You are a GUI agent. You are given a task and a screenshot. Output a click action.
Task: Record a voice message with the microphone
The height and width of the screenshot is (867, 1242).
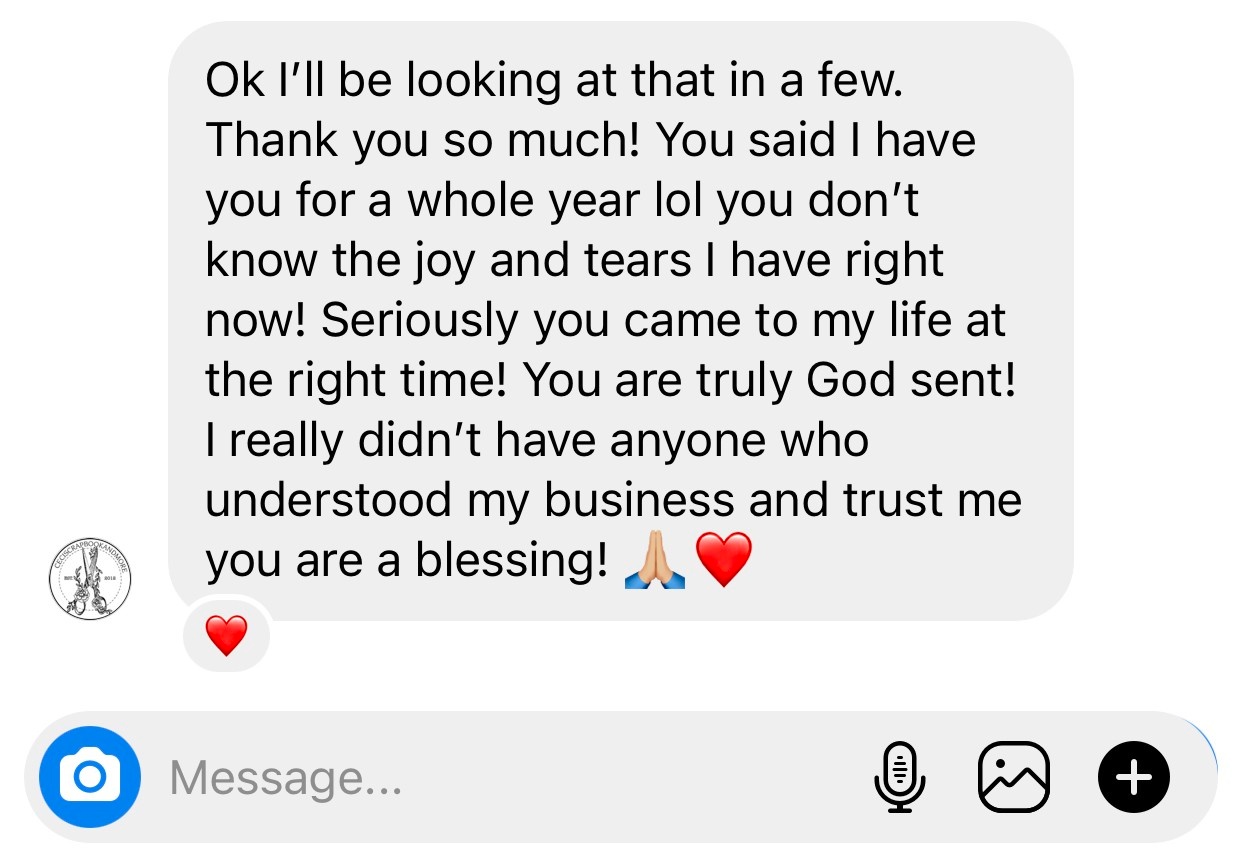coord(901,777)
